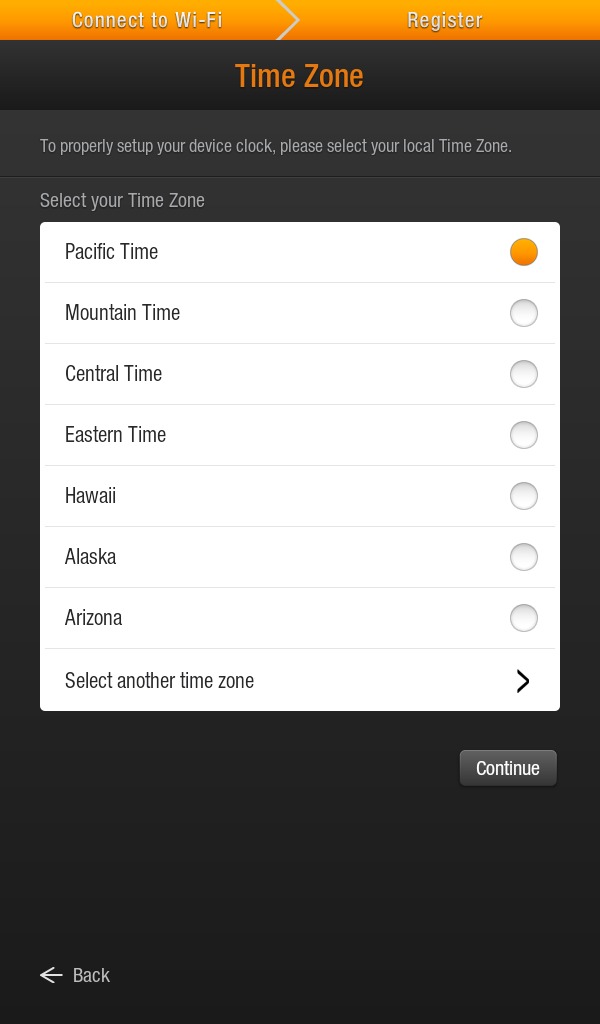The image size is (600, 1024).
Task: Select the Pacific Time option
Action: point(300,252)
